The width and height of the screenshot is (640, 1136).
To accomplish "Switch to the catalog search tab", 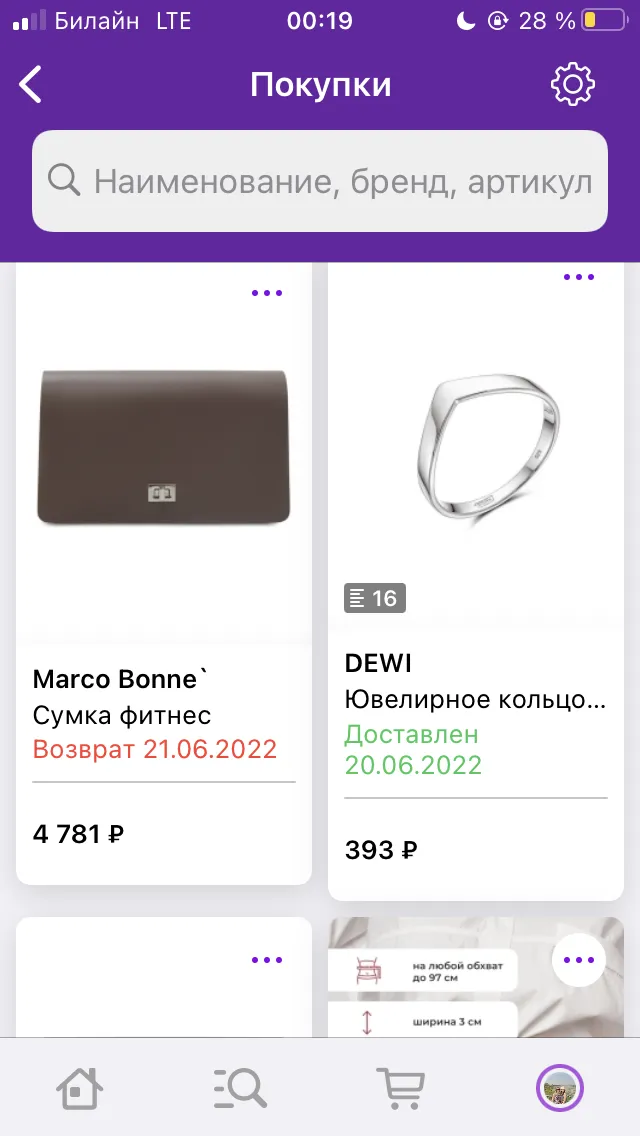I will (240, 1087).
